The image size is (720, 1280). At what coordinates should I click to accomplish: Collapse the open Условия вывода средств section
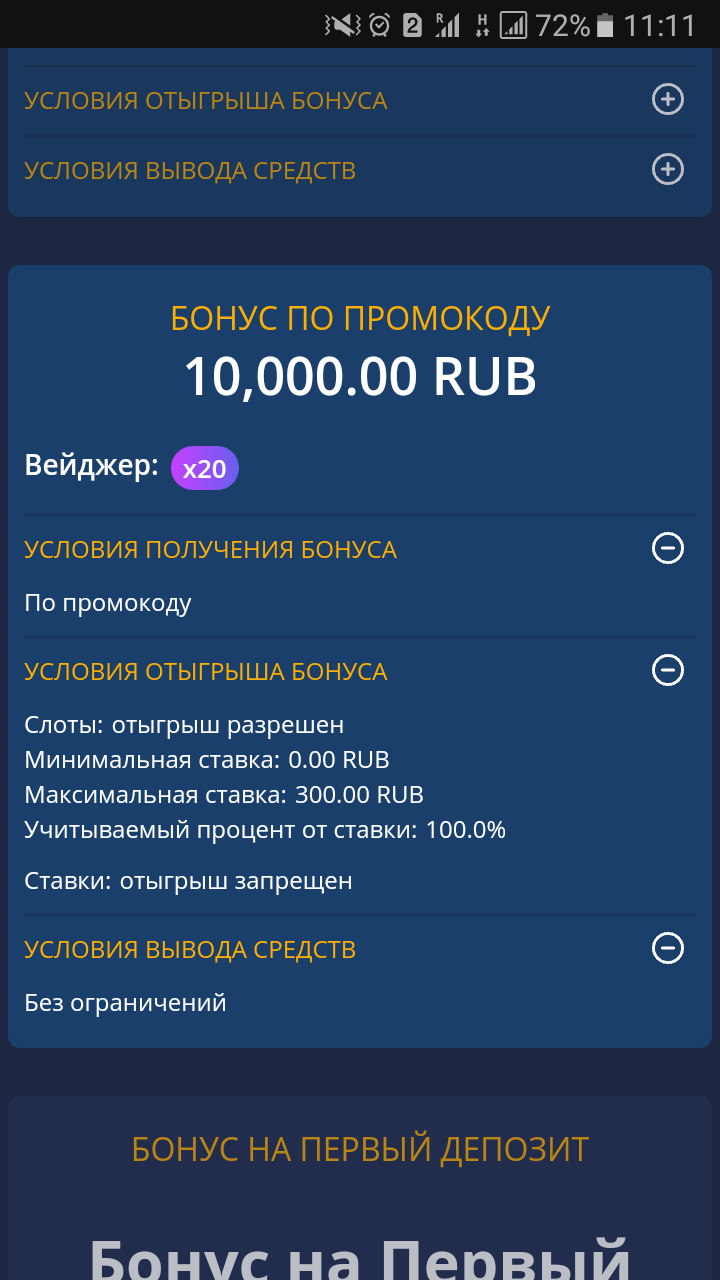[x=667, y=948]
